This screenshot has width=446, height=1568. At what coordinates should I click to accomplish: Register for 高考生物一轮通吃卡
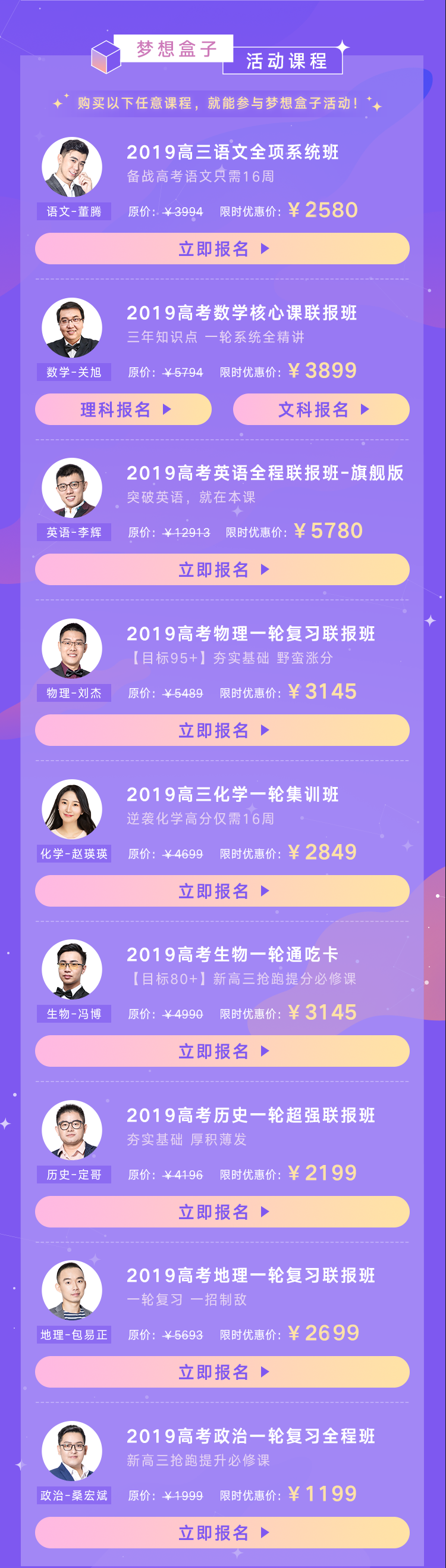point(222,1051)
